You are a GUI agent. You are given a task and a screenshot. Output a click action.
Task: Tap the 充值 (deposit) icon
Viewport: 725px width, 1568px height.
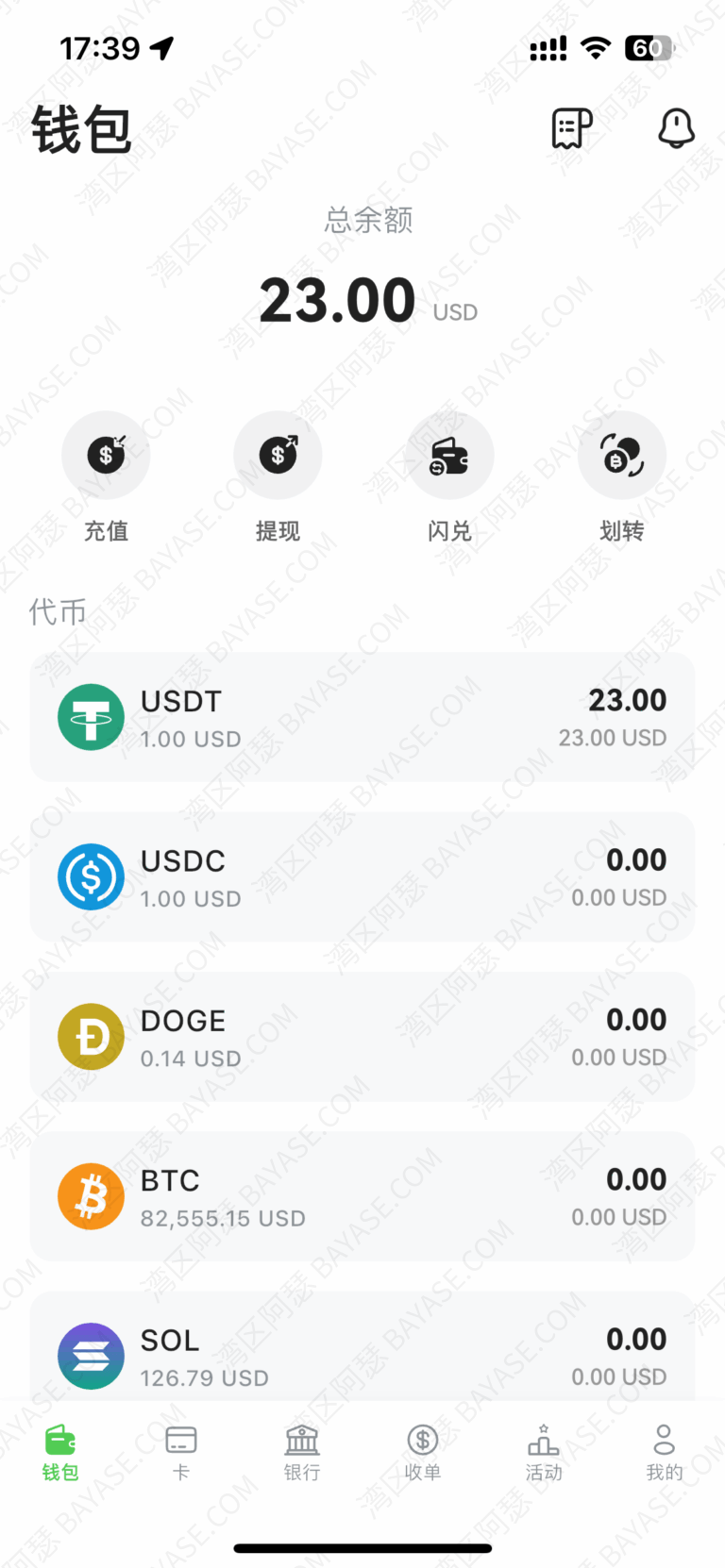pos(106,455)
